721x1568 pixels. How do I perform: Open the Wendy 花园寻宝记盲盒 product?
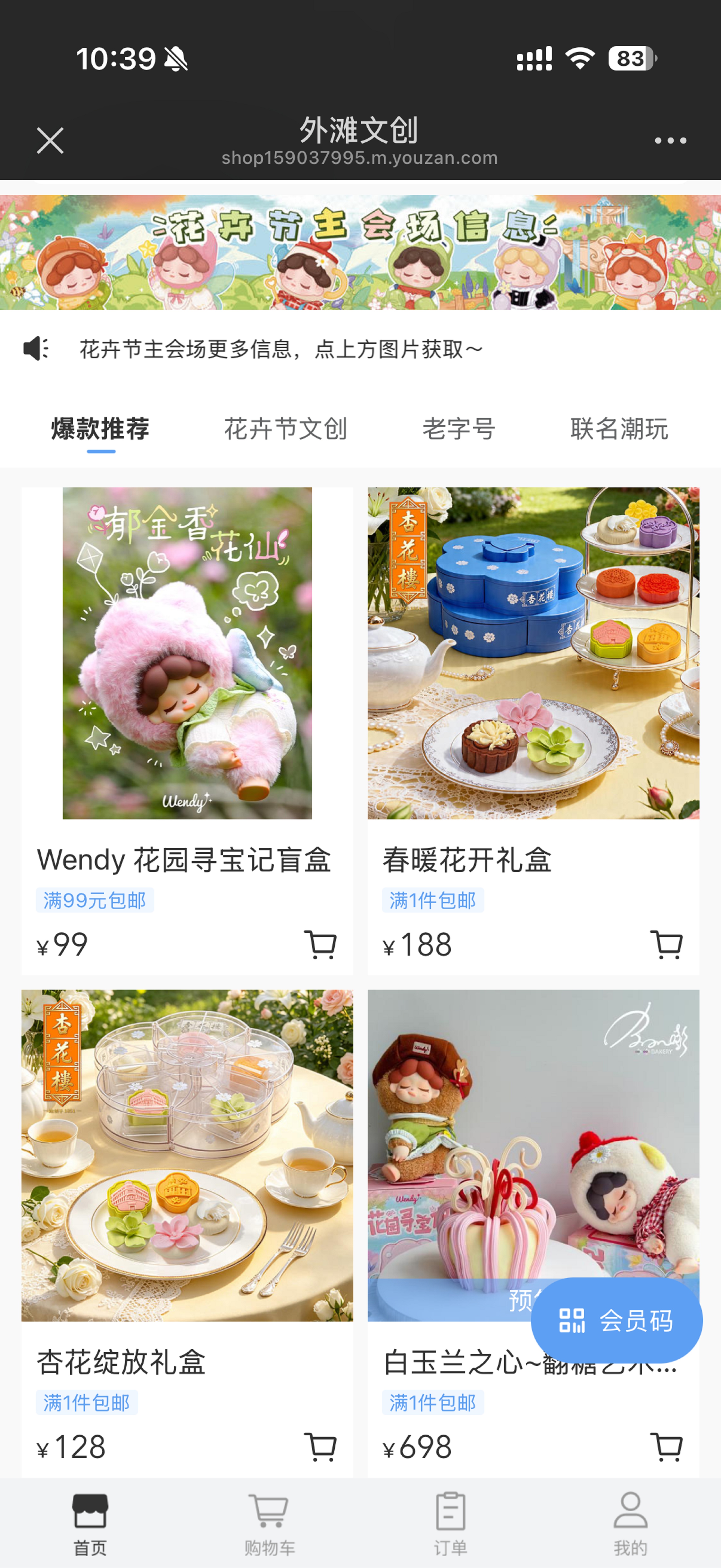(187, 654)
